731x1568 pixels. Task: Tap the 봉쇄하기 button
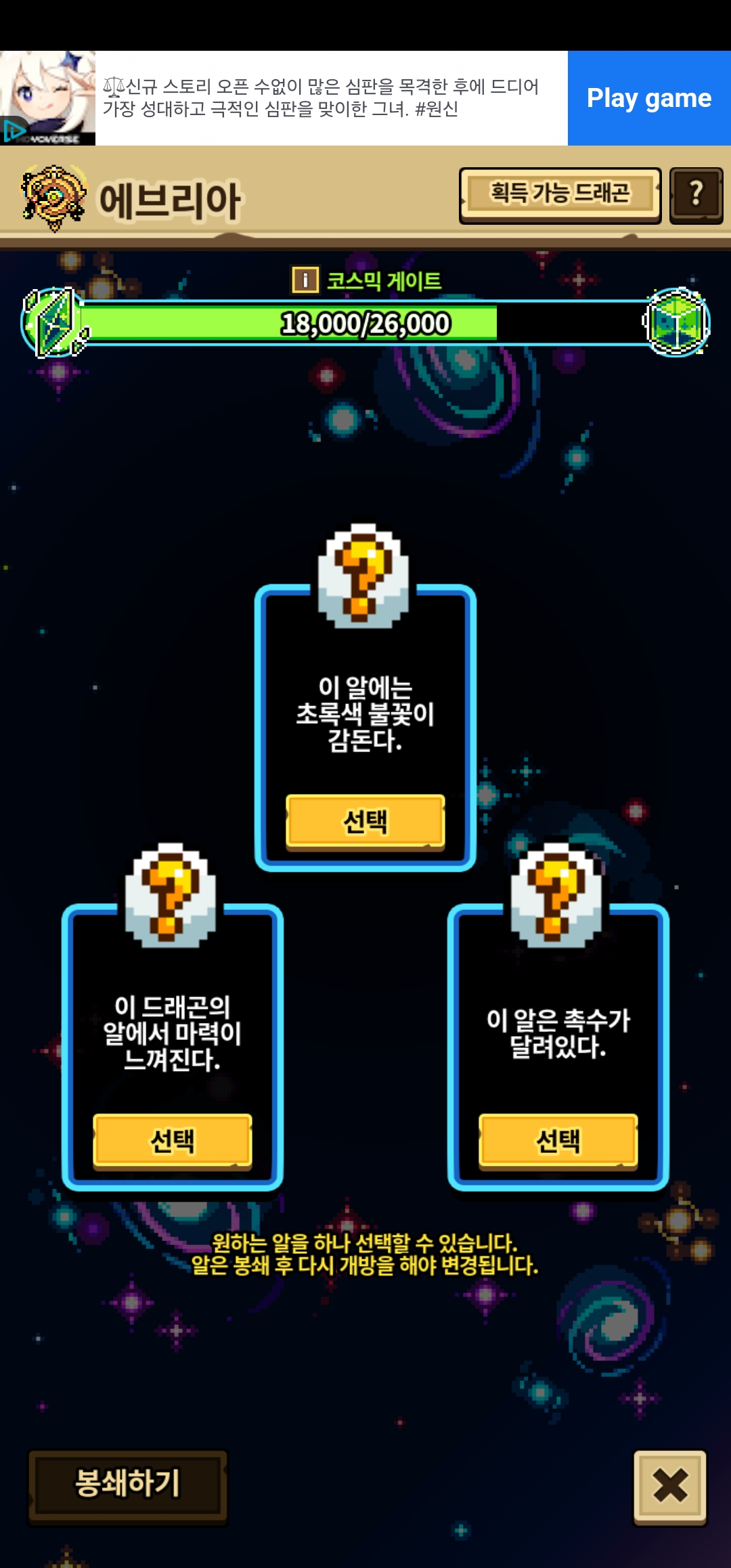(x=128, y=1483)
